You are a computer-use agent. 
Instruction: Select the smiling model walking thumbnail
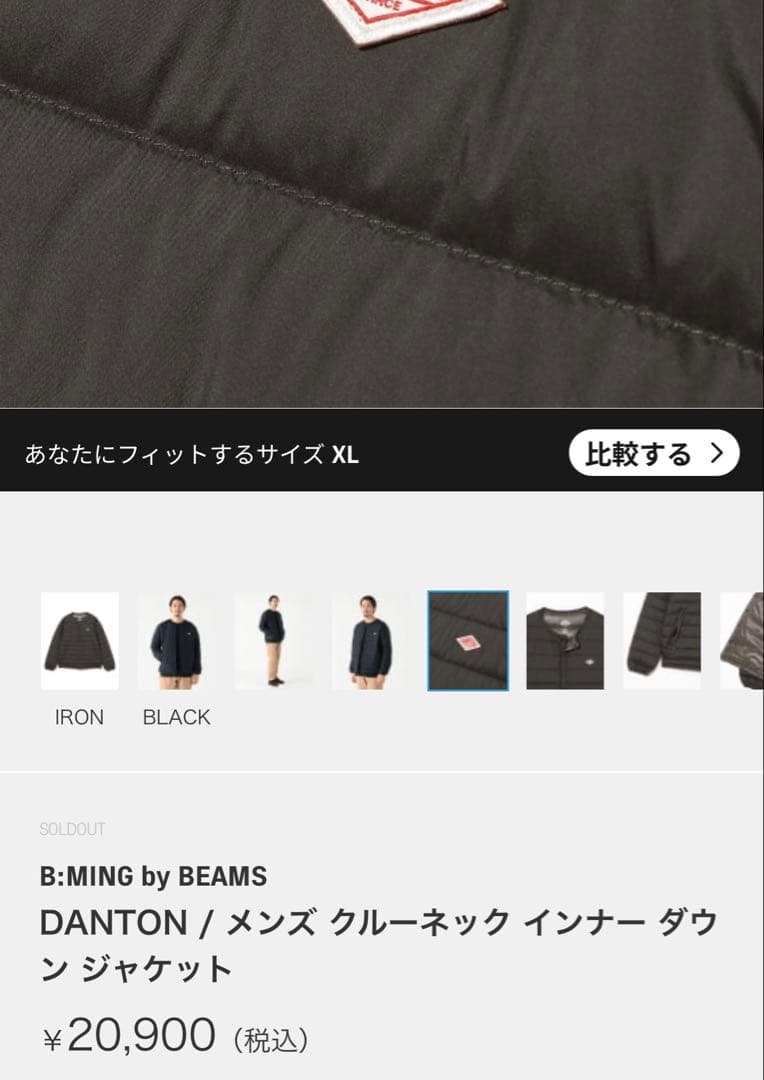[x=371, y=639]
